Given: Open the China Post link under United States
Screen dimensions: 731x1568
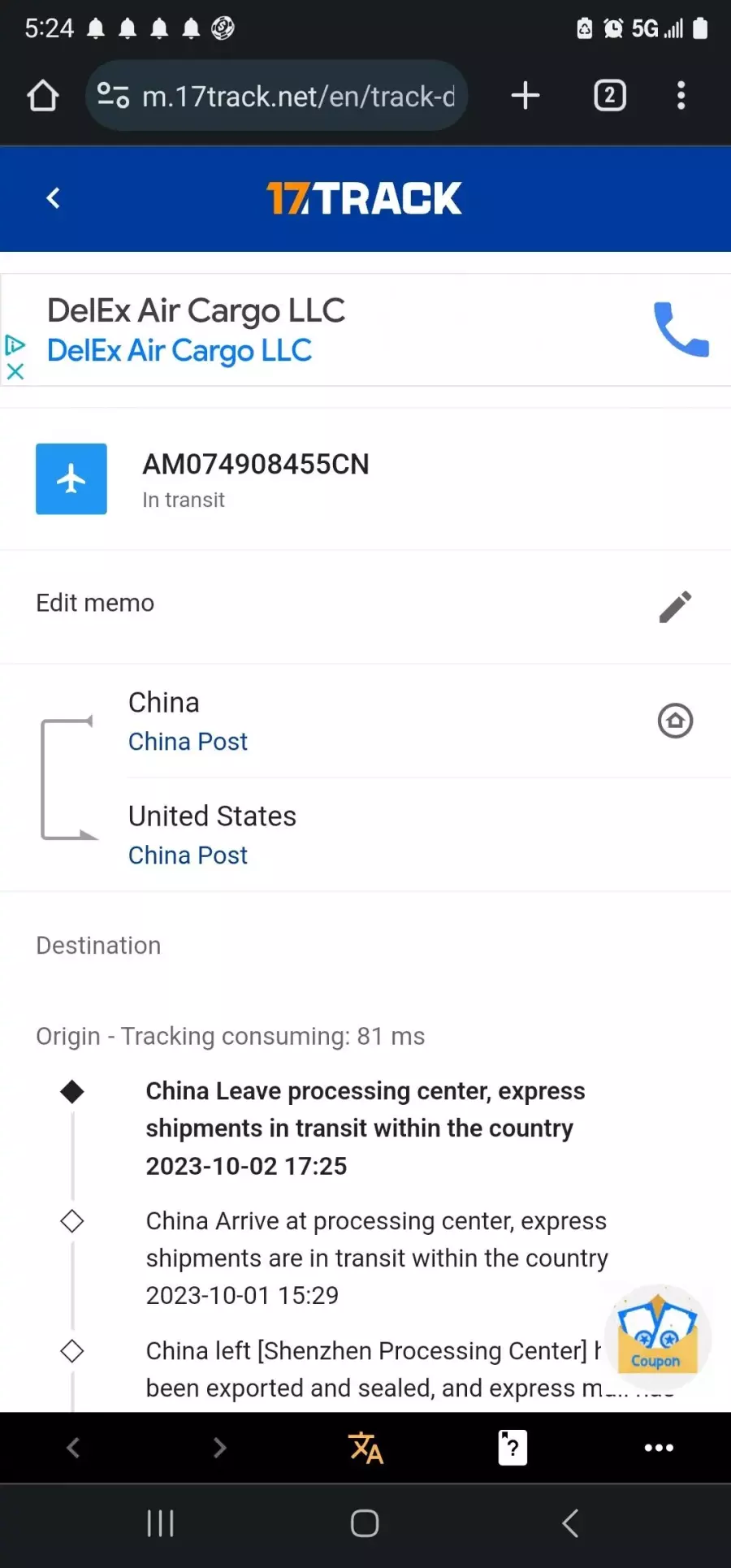Looking at the screenshot, I should pyautogui.click(x=188, y=855).
